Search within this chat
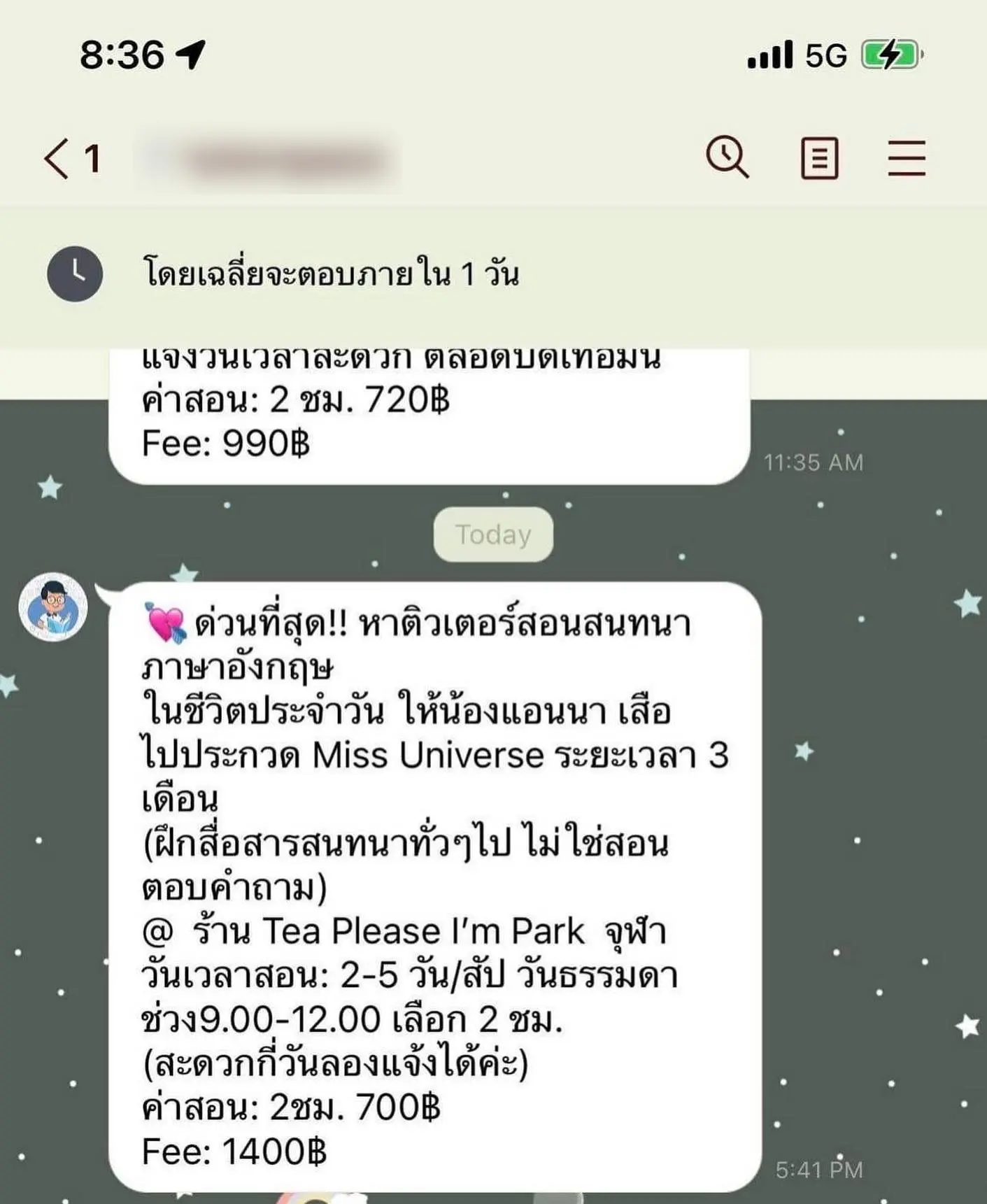This screenshot has width=987, height=1204. [727, 157]
